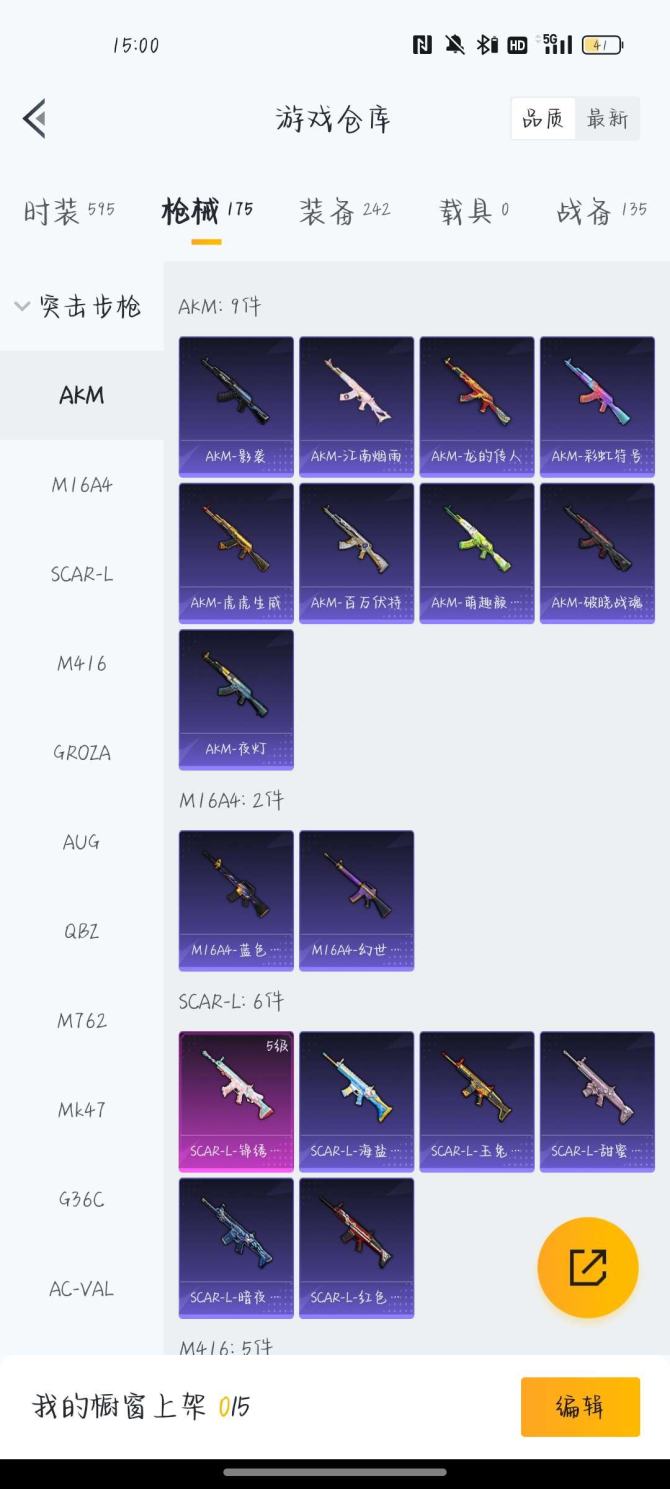Tap the orange floating share button

(x=588, y=1267)
